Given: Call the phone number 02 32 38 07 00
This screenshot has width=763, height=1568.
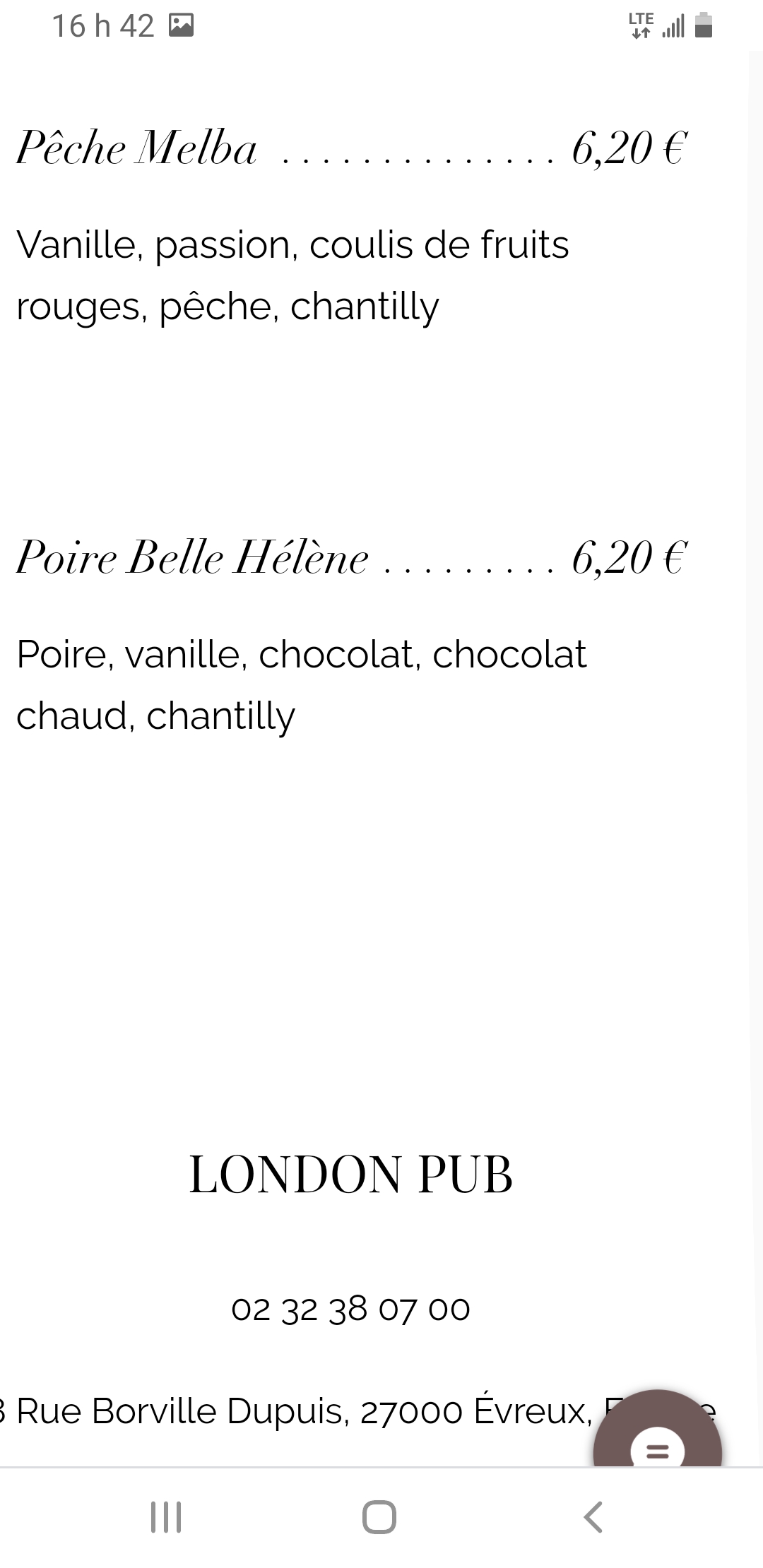Looking at the screenshot, I should 350,1309.
